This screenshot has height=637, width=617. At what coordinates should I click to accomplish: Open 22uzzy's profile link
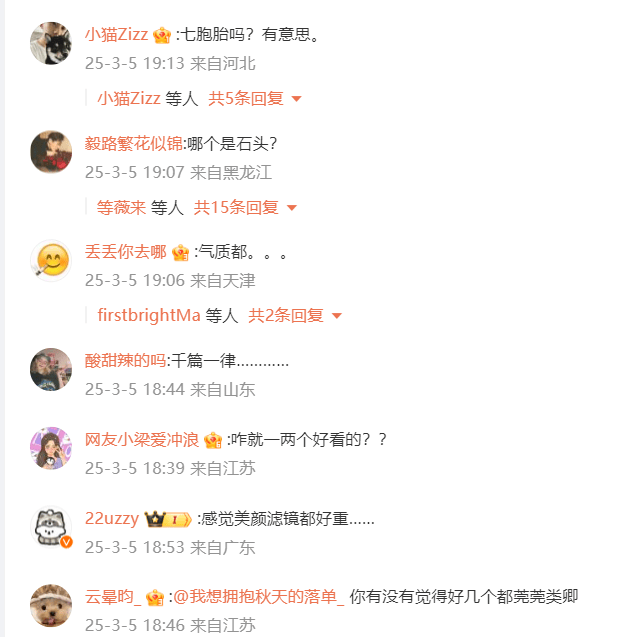[x=111, y=519]
